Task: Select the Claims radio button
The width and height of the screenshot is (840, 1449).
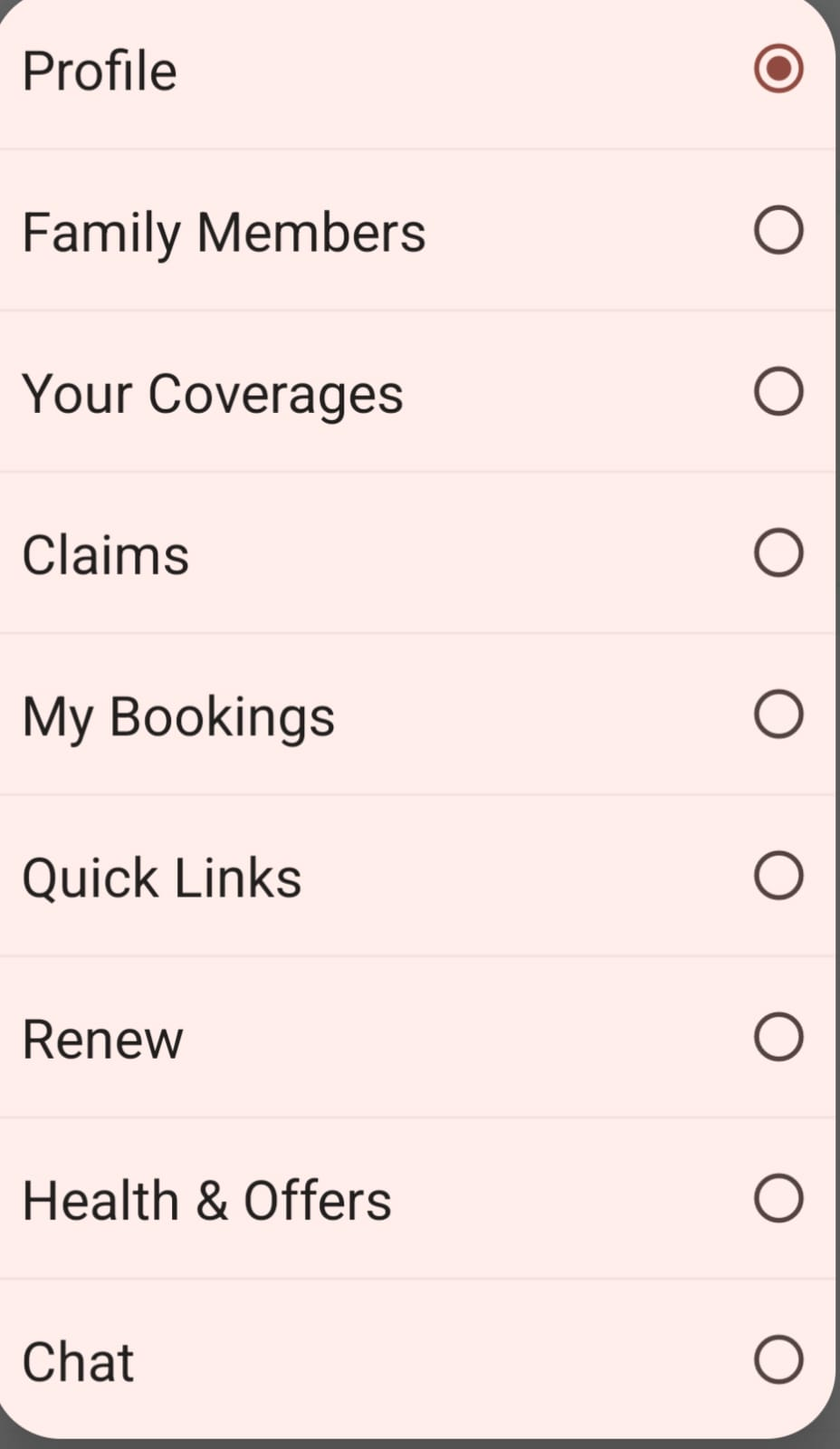Action: (778, 552)
